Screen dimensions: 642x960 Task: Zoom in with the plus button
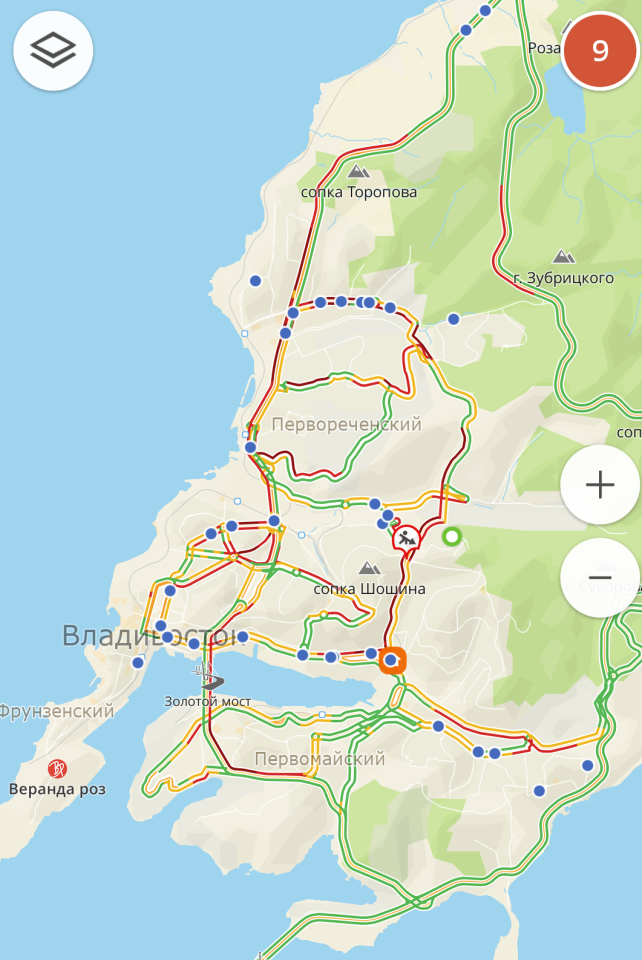[599, 486]
